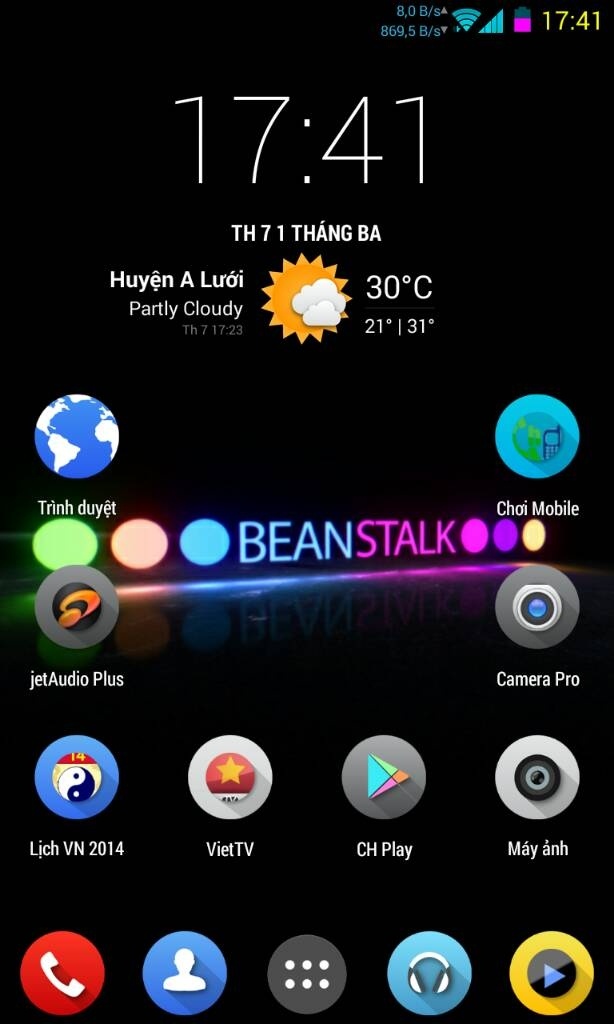Open the app drawer
Screen dimensions: 614x1024
(x=307, y=973)
